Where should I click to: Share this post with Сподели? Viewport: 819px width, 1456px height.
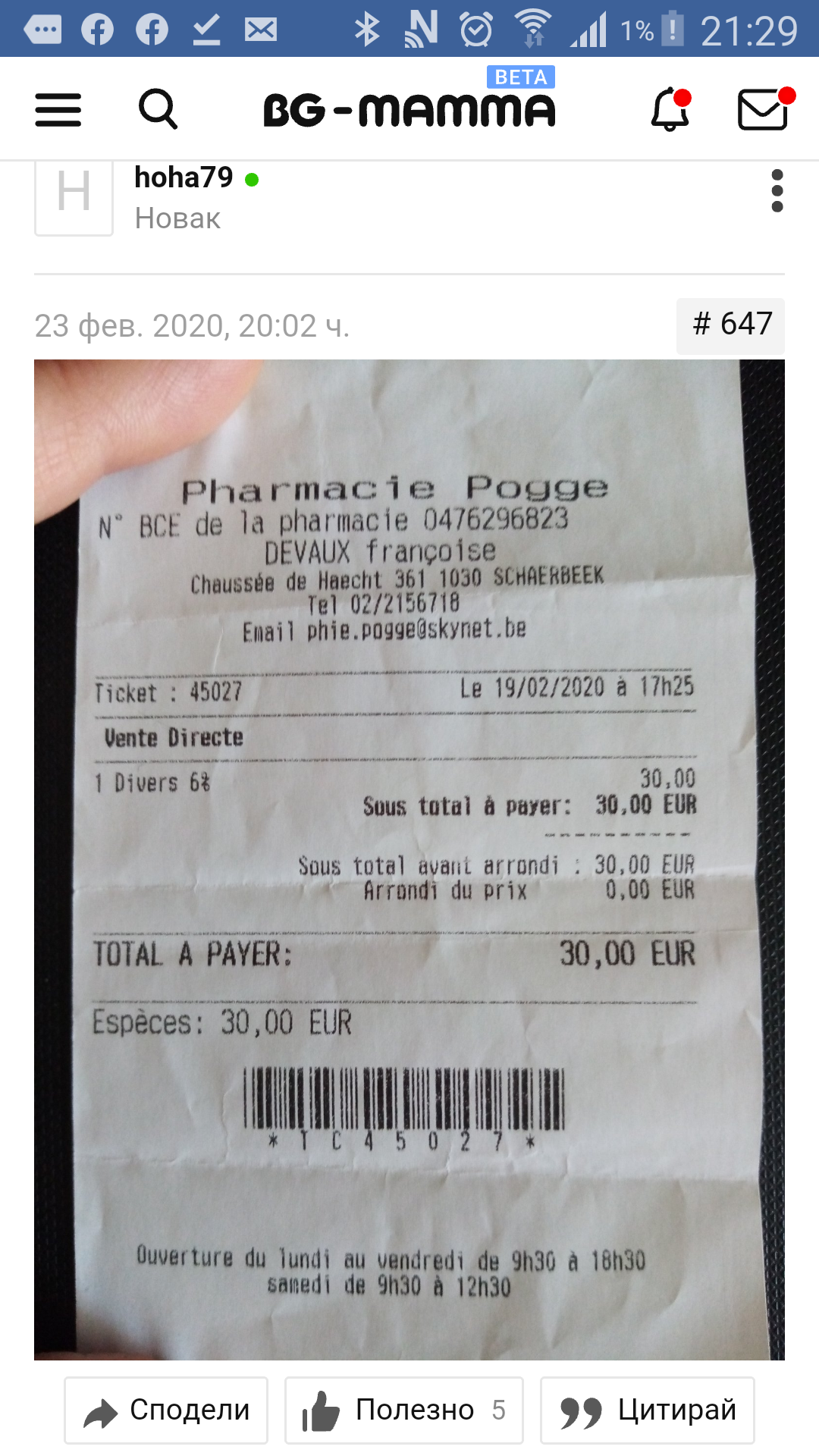pos(166,1410)
